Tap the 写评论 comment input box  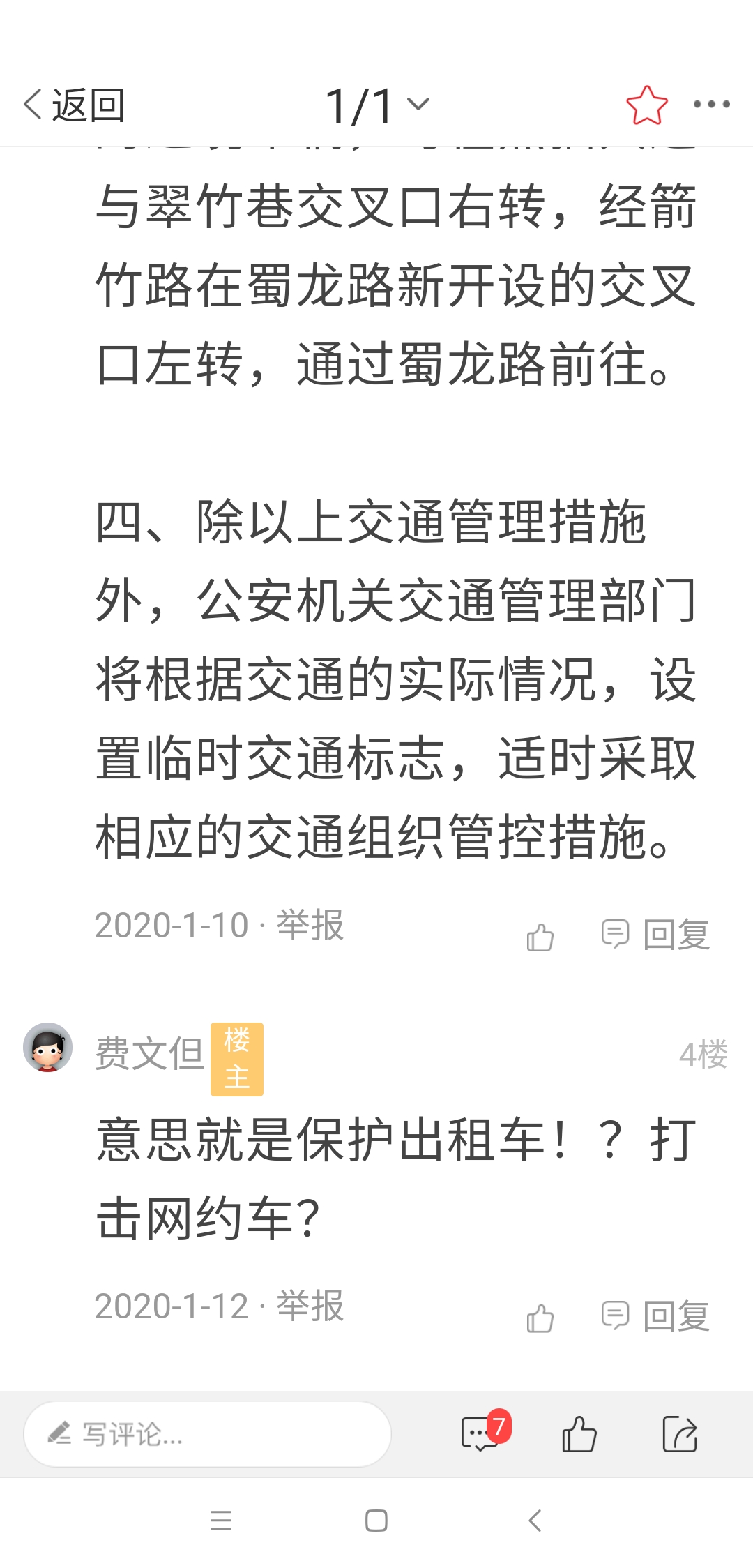click(x=207, y=1434)
